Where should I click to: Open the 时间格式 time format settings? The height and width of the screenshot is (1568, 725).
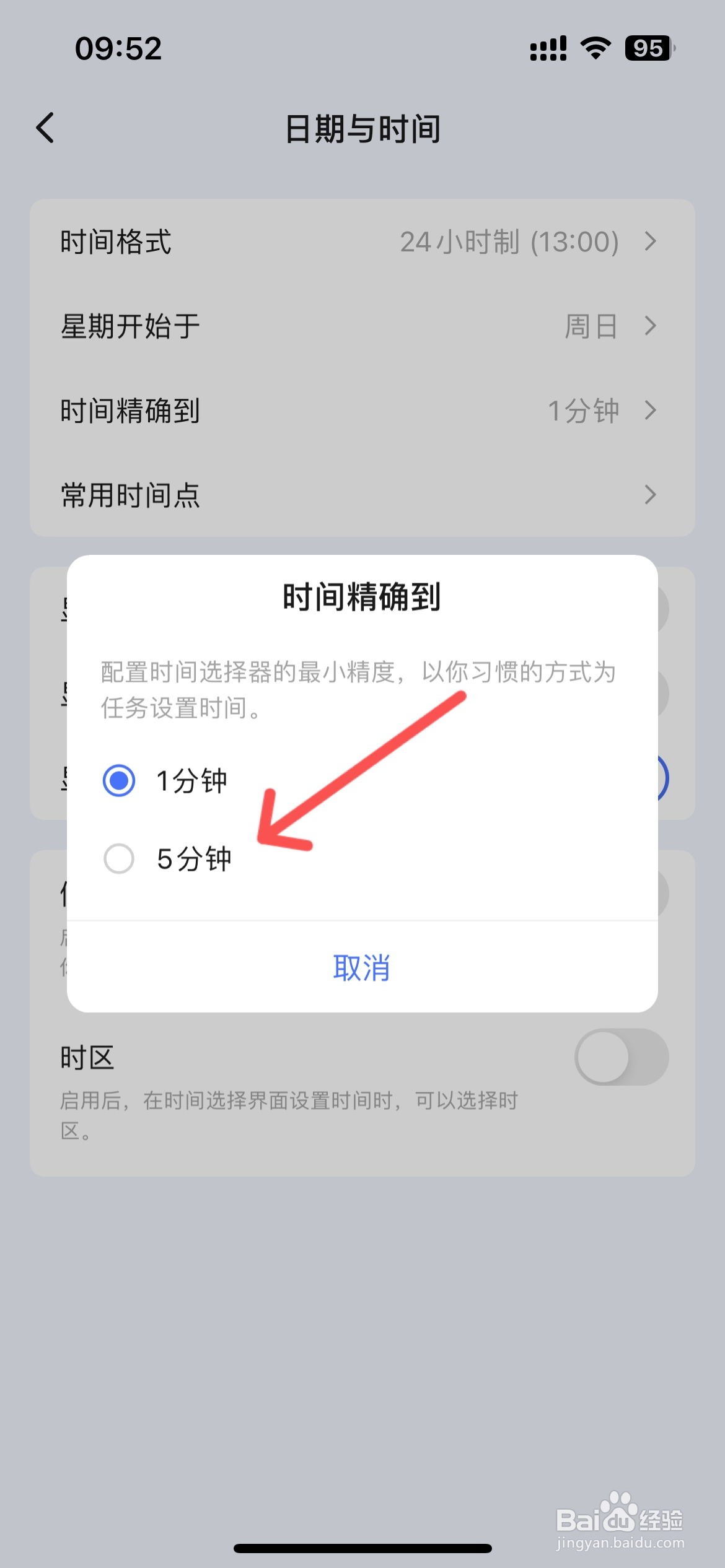point(362,242)
